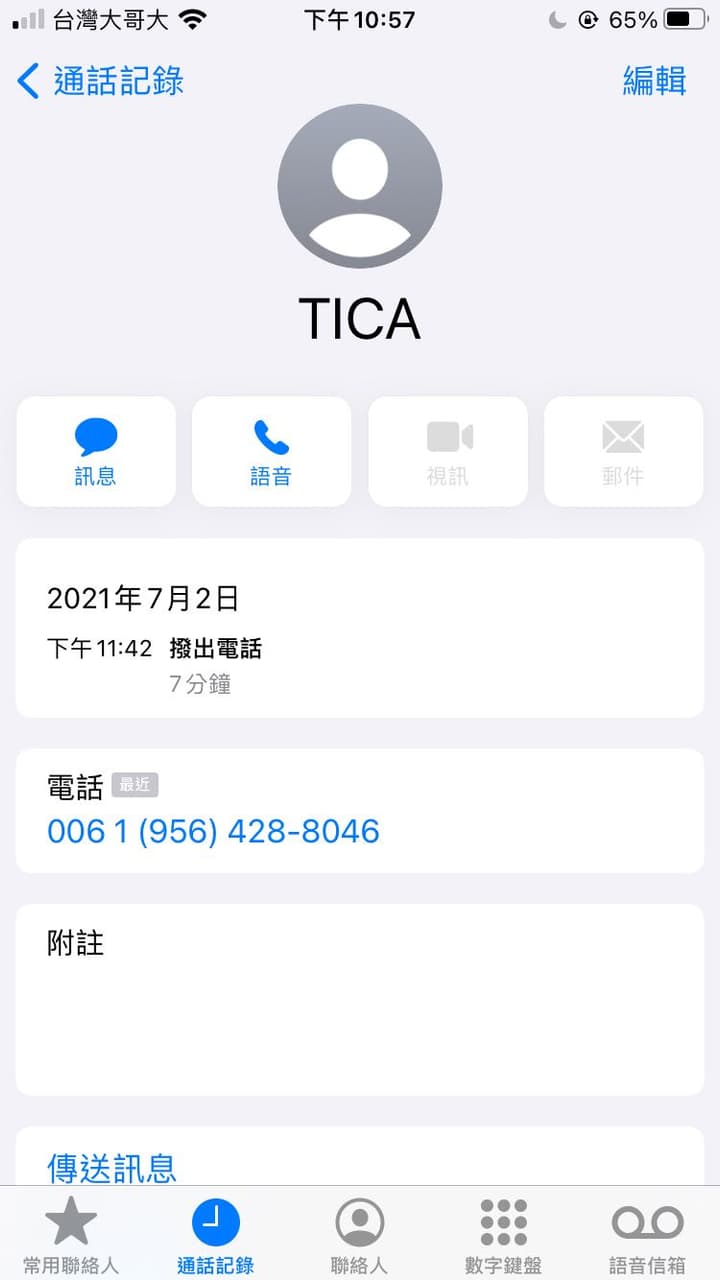This screenshot has height=1280, width=720.
Task: Switch to the 常用聯絡人 tab
Action: pyautogui.click(x=71, y=1237)
